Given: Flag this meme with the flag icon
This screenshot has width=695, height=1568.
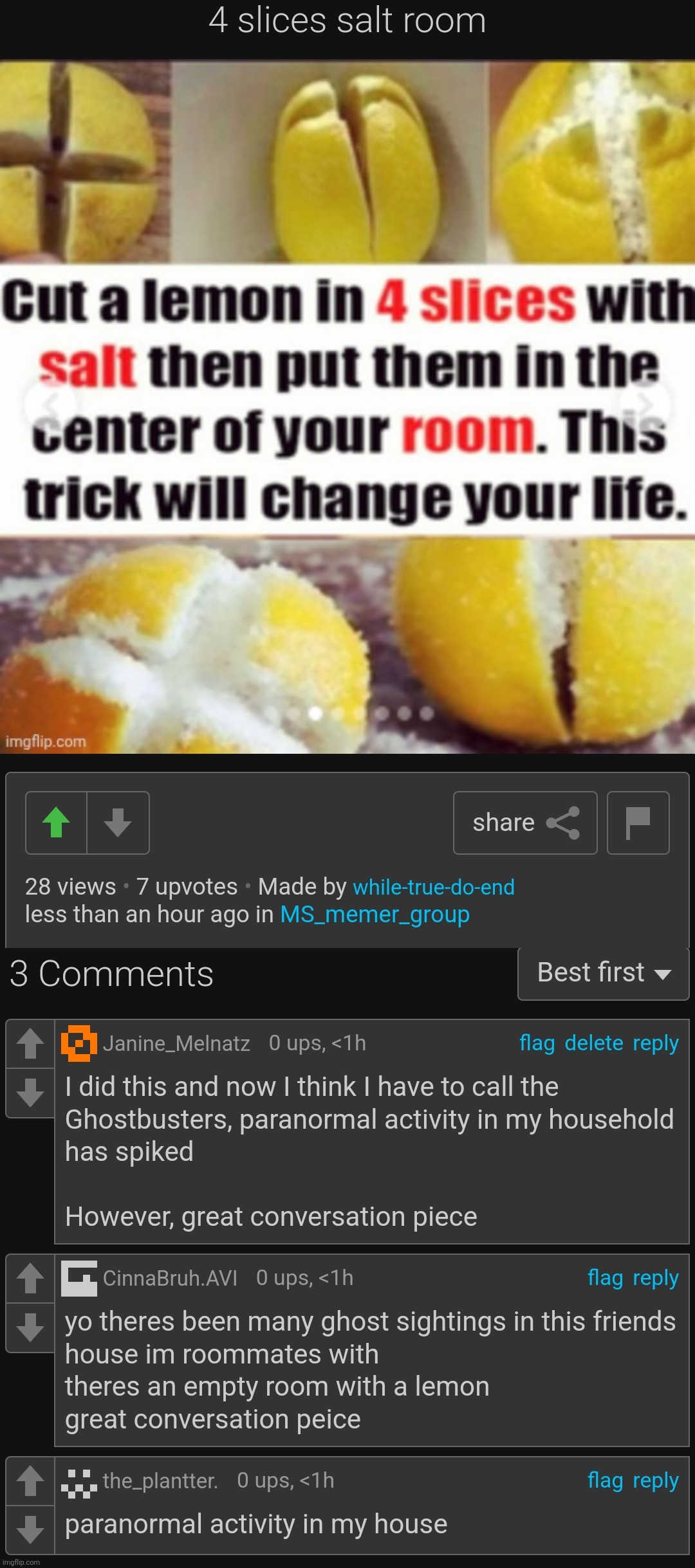Looking at the screenshot, I should (638, 823).
